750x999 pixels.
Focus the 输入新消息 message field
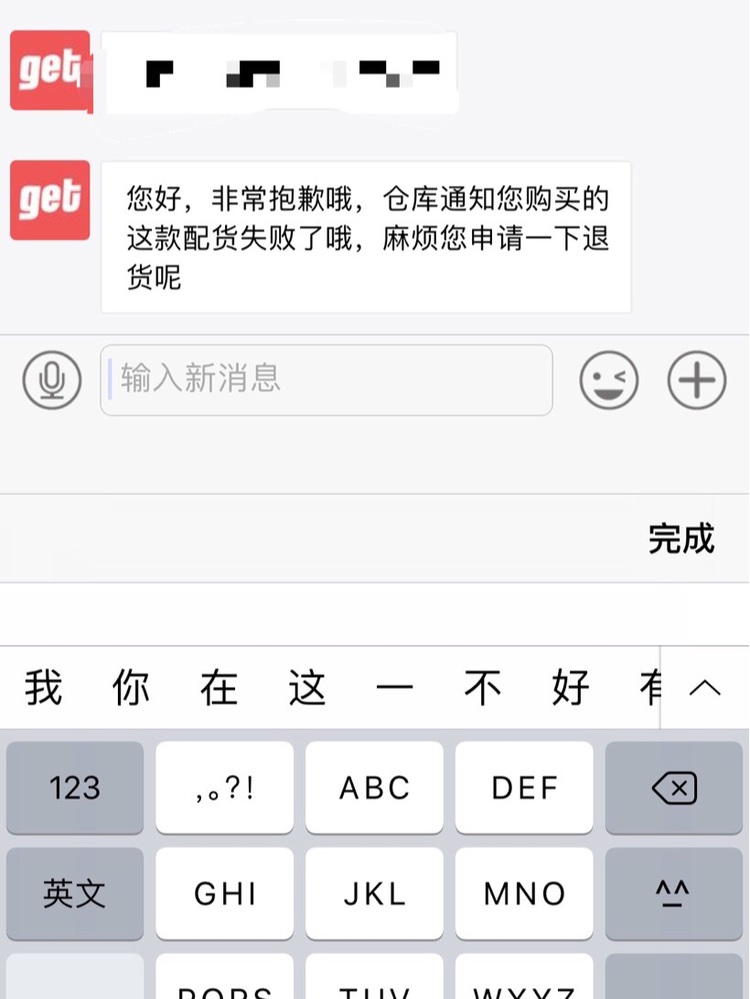[326, 380]
